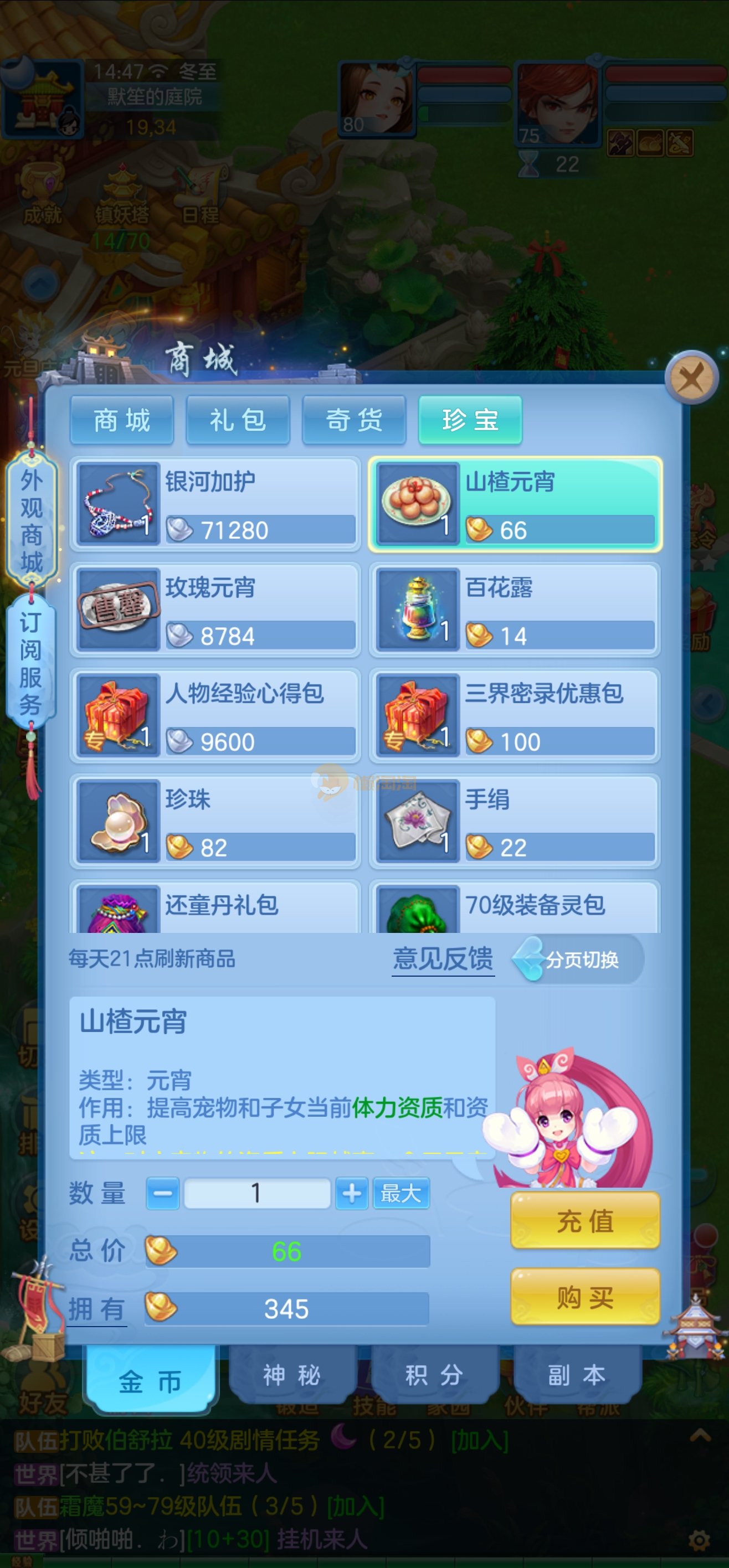Tap 分页切换 to switch pages

[576, 960]
